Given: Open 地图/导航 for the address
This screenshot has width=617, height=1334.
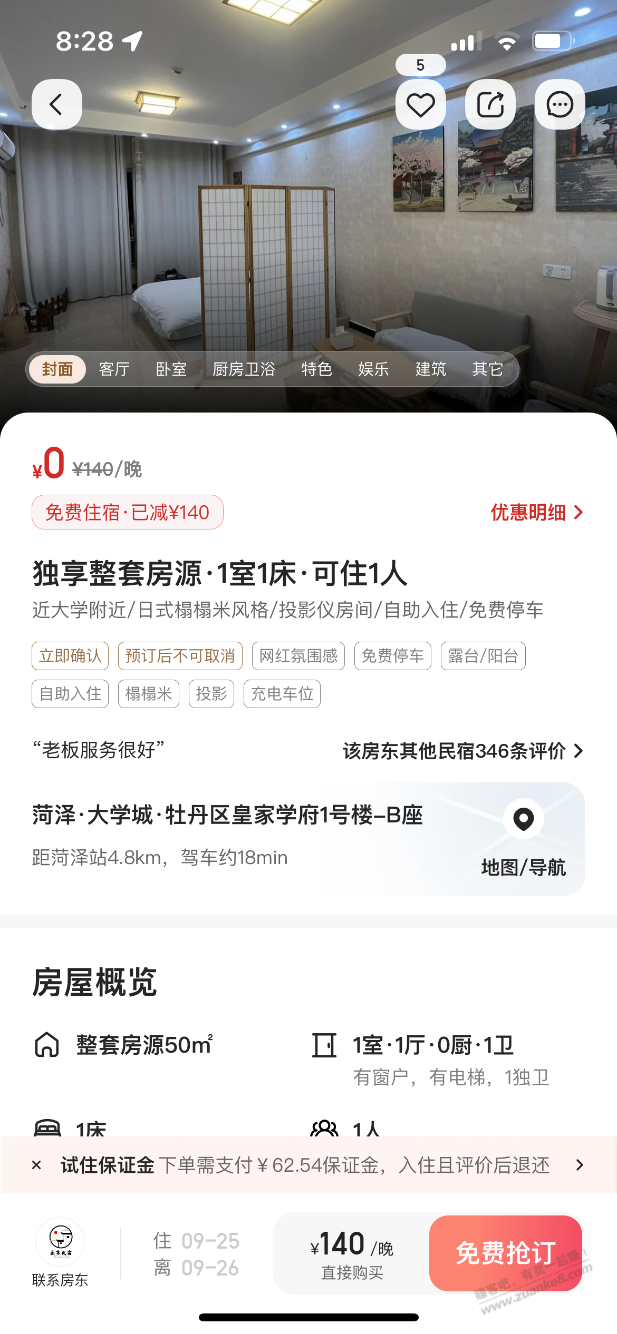Looking at the screenshot, I should [523, 840].
